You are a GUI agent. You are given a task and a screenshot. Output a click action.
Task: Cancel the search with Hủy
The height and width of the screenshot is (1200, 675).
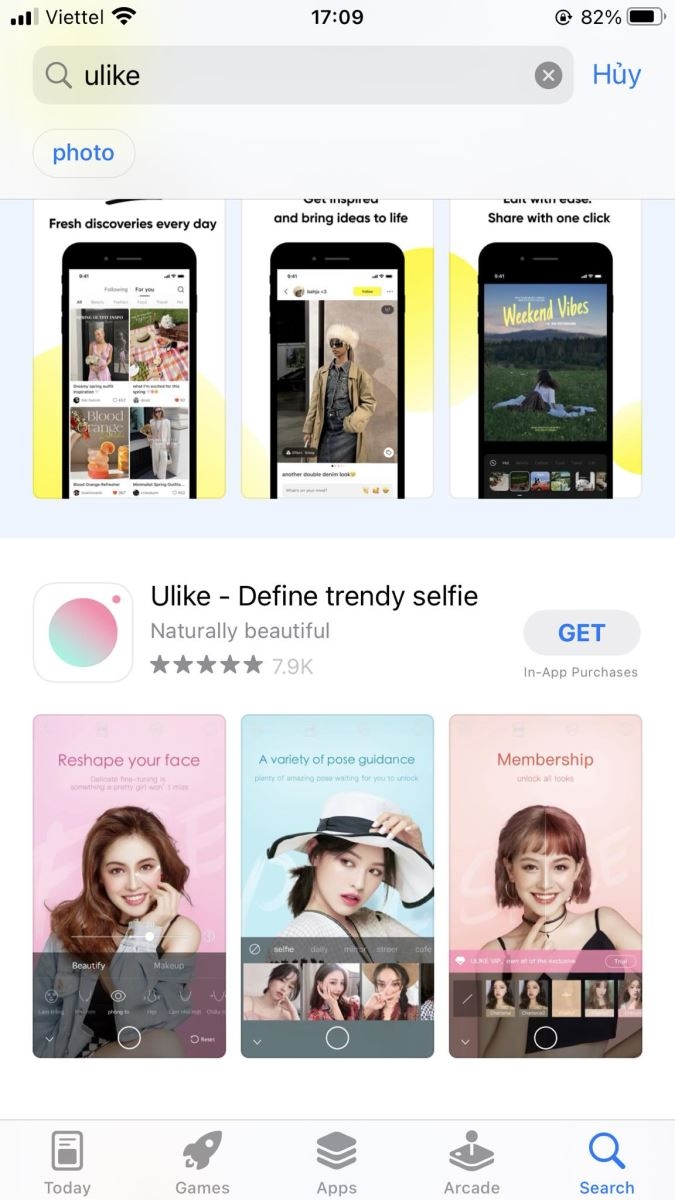[x=616, y=75]
